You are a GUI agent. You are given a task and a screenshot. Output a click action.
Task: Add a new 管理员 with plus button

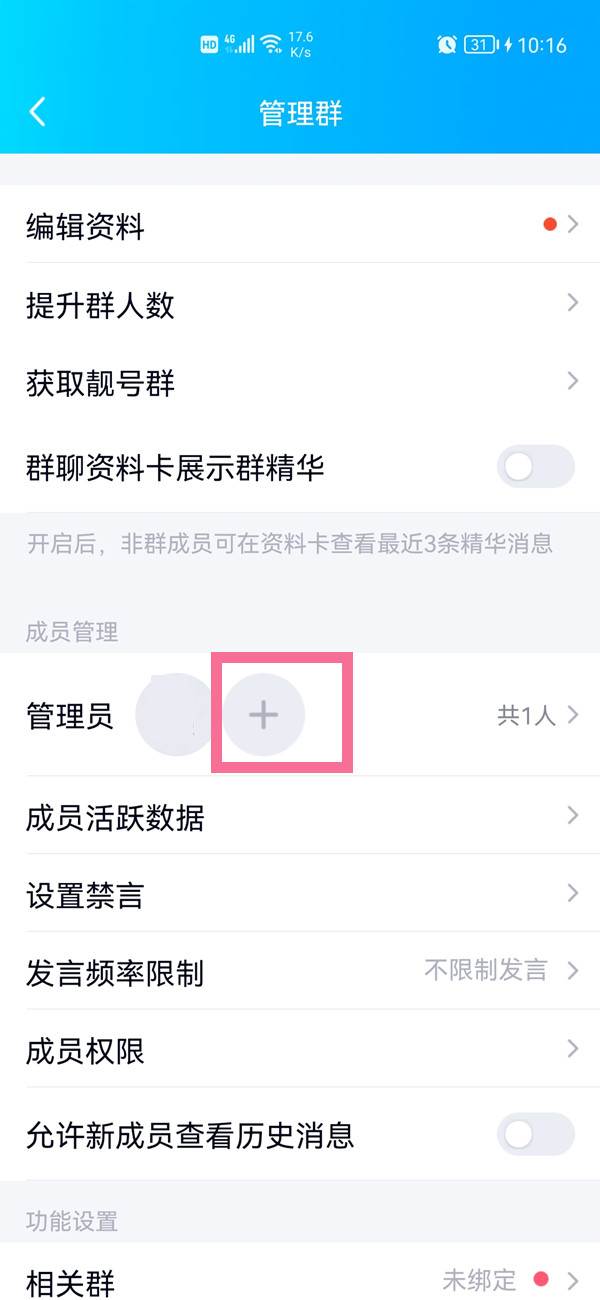point(263,714)
